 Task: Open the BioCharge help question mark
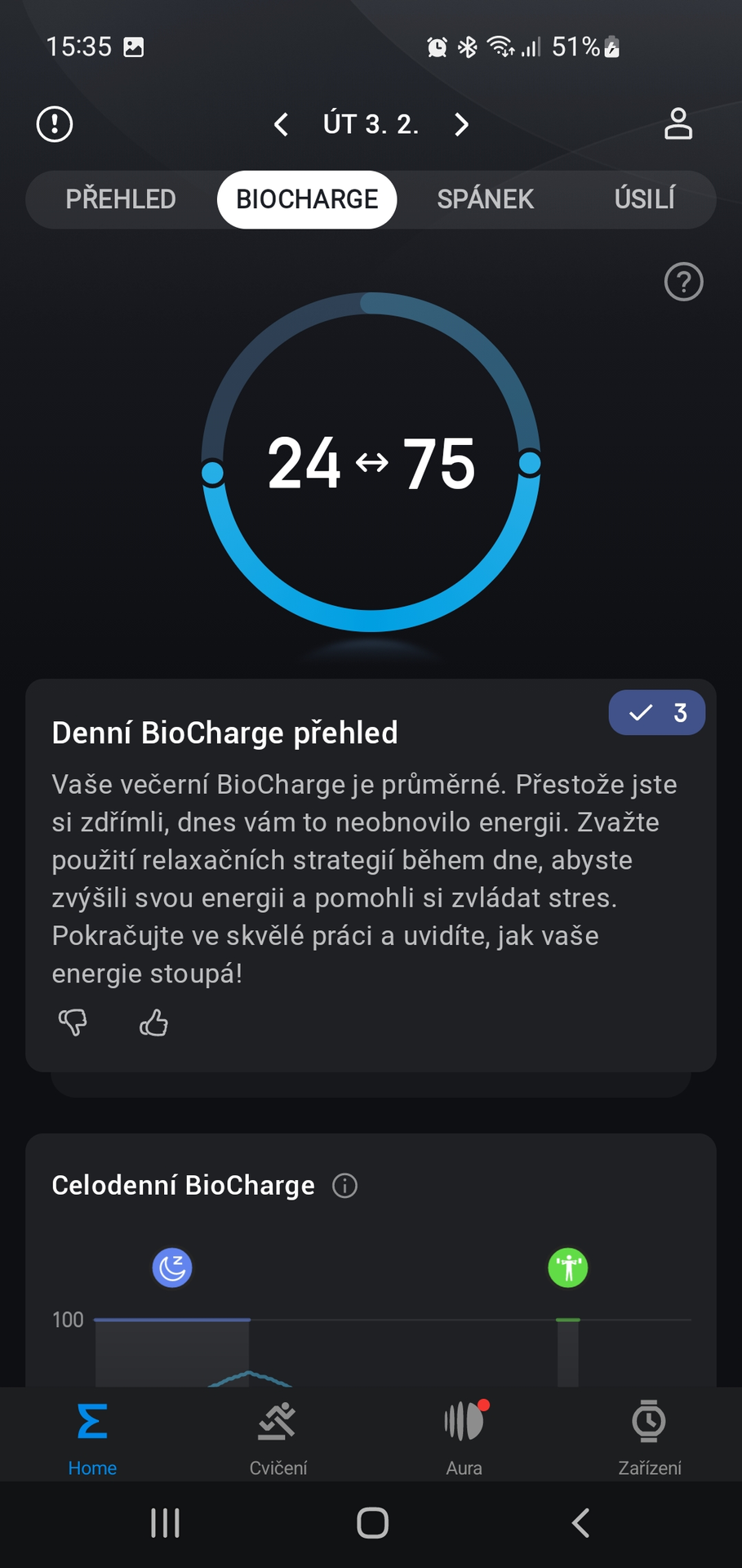point(683,282)
